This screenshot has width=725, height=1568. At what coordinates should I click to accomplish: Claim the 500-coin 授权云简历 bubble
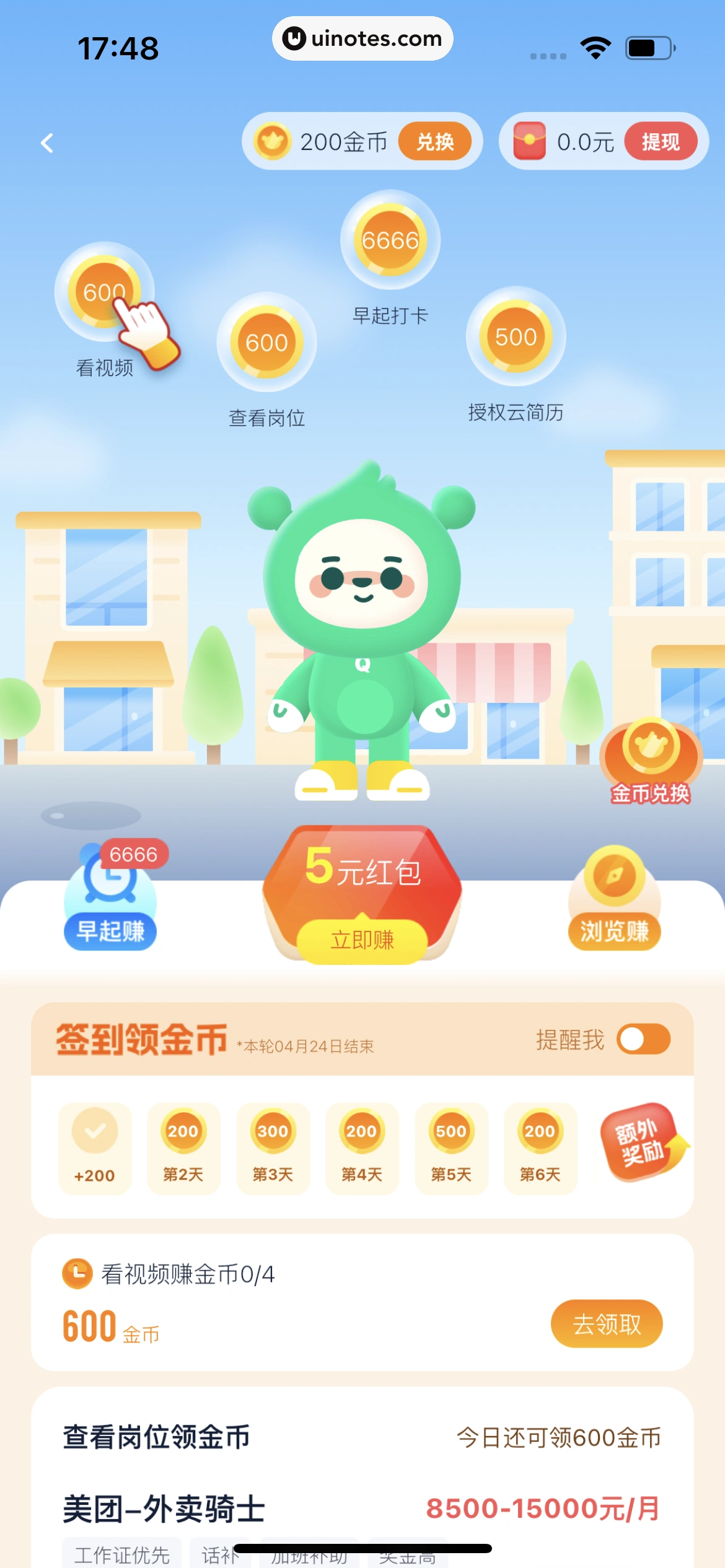coord(515,336)
